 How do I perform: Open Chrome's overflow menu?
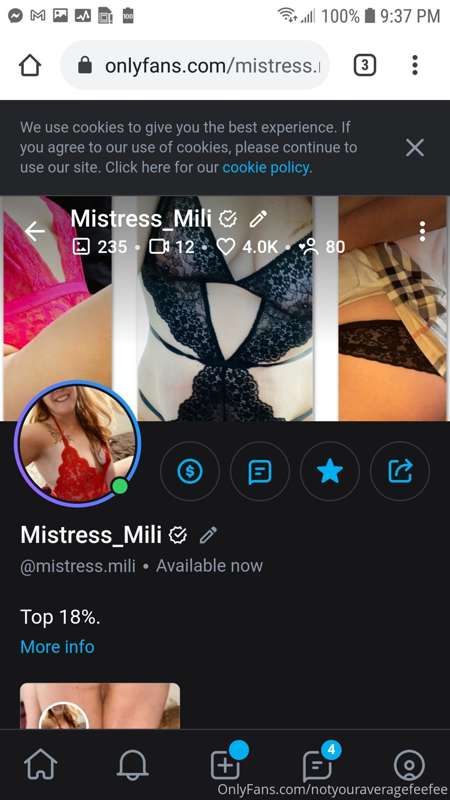[x=415, y=65]
